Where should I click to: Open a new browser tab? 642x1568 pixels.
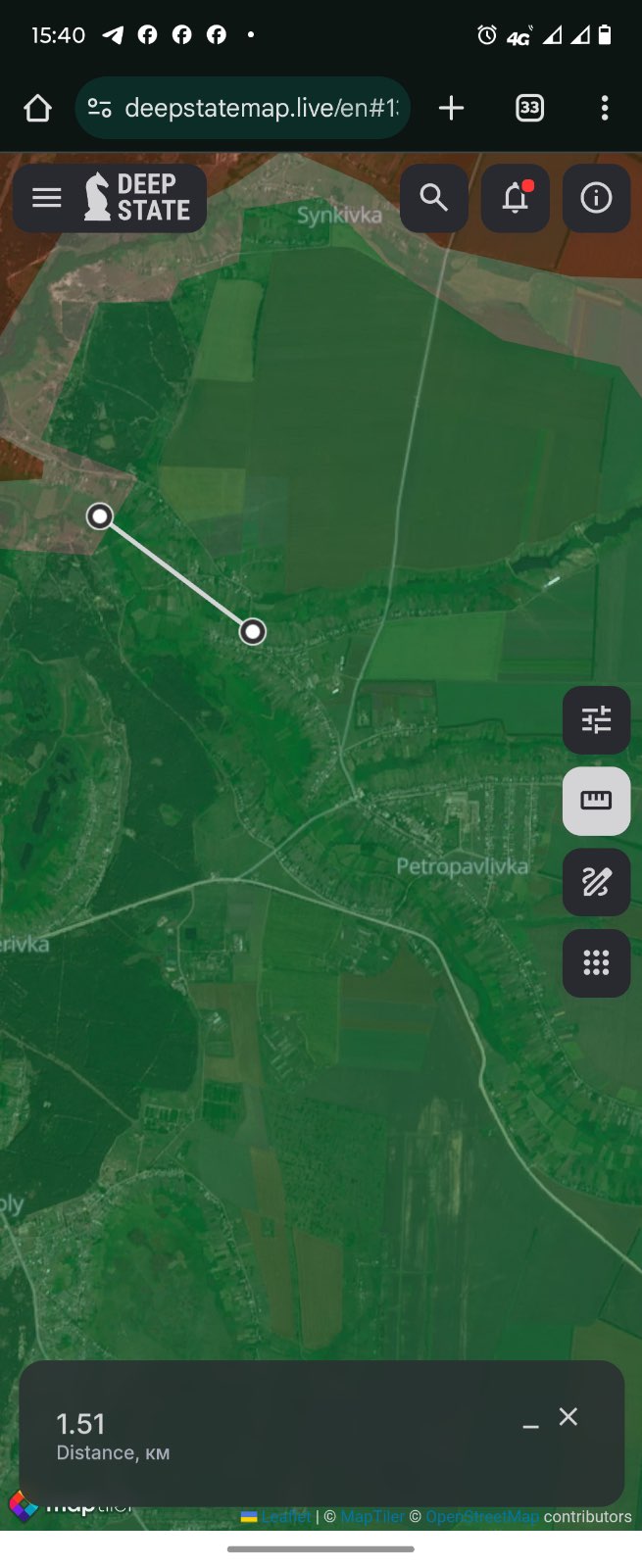[x=451, y=108]
